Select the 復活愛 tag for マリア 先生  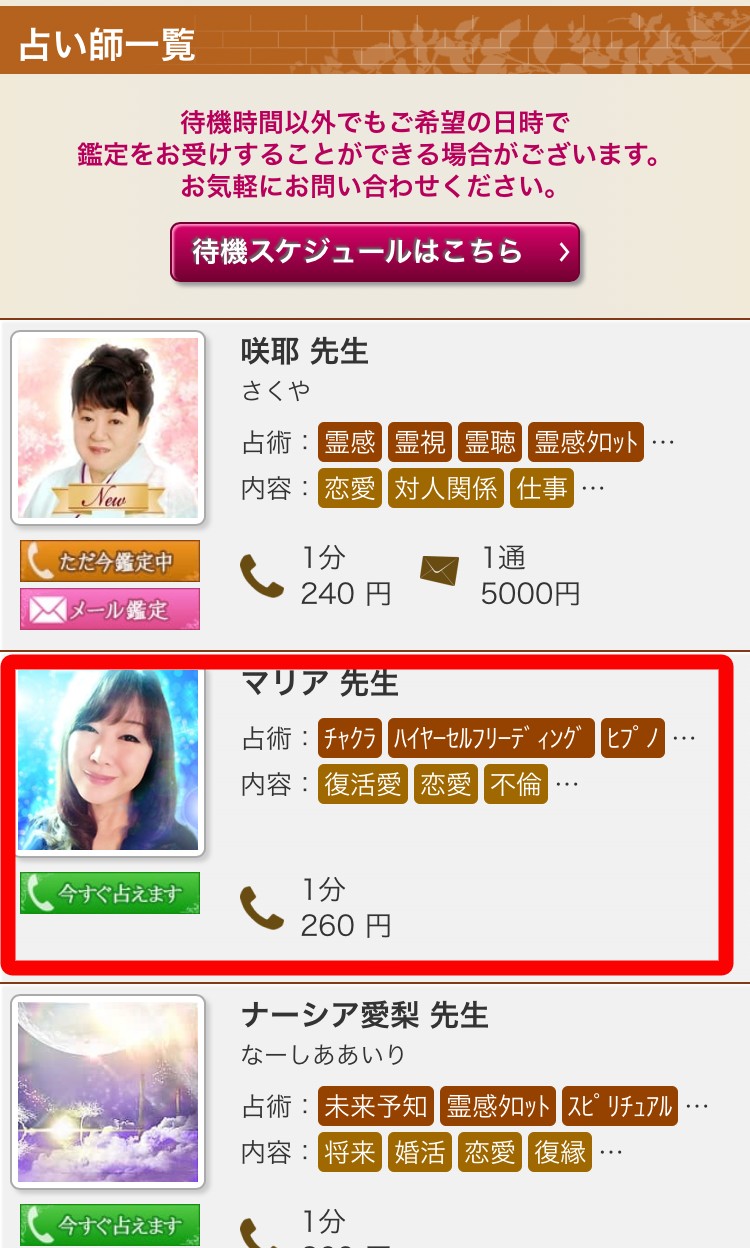(x=363, y=785)
